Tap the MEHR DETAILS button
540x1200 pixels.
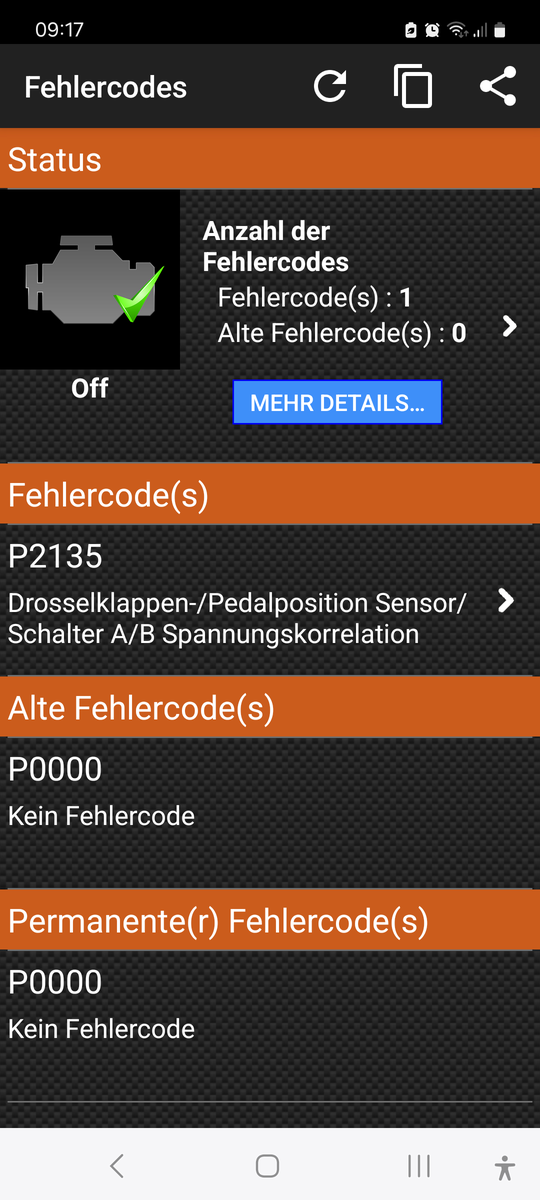tap(337, 403)
